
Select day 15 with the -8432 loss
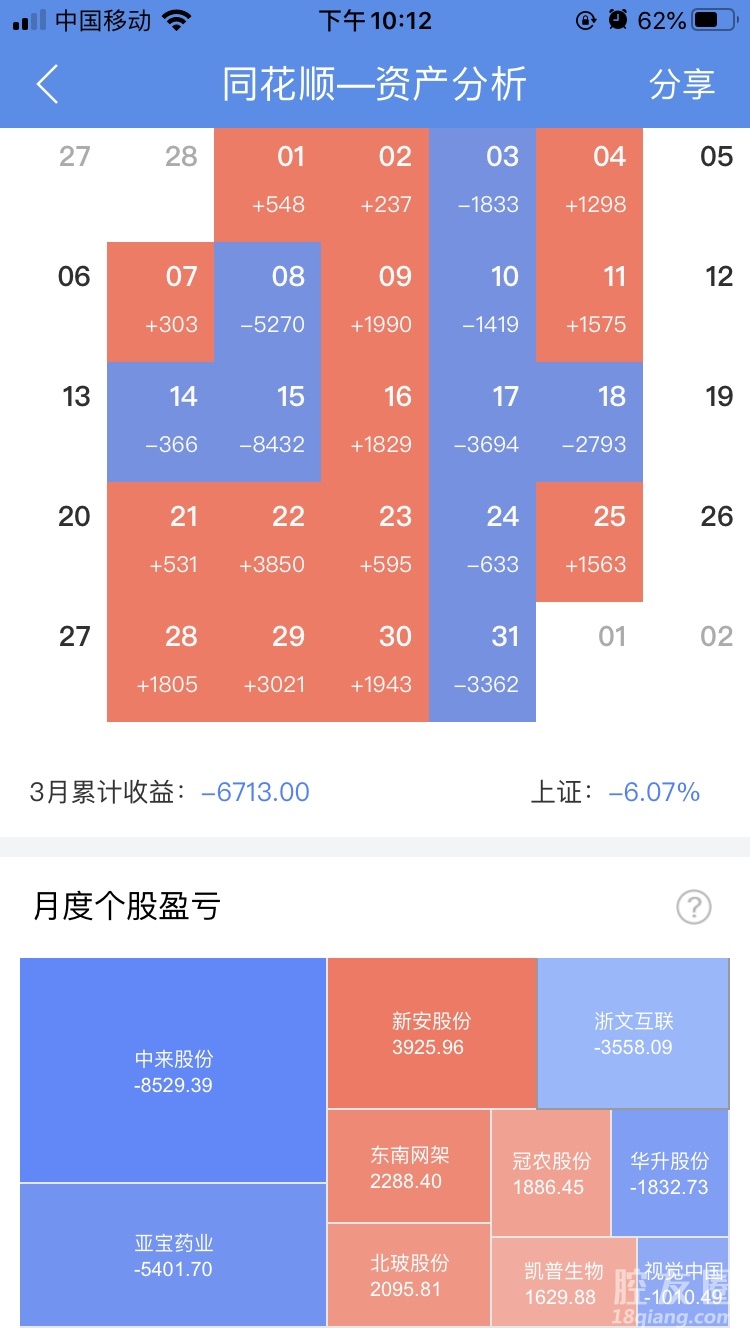tap(268, 421)
